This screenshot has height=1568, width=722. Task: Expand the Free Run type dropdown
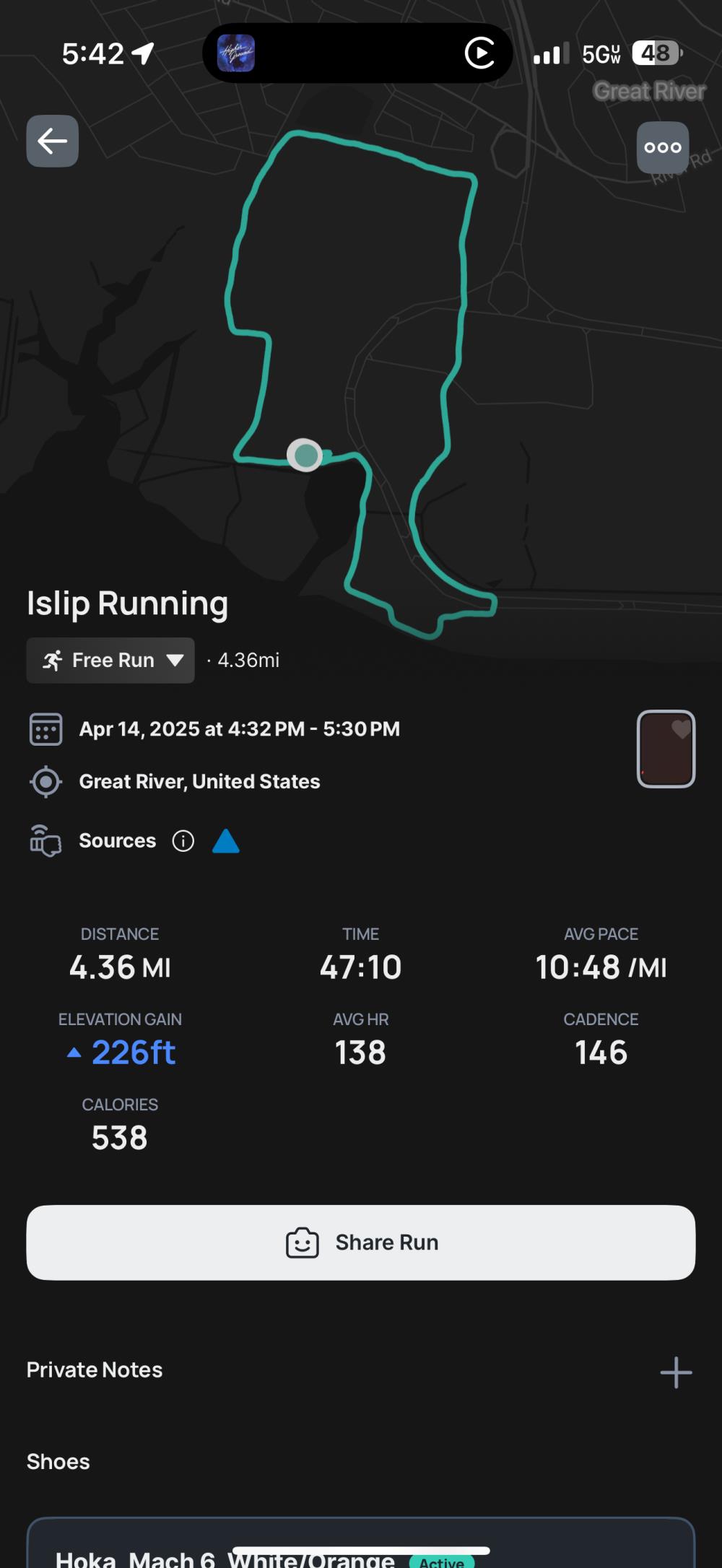click(x=110, y=660)
